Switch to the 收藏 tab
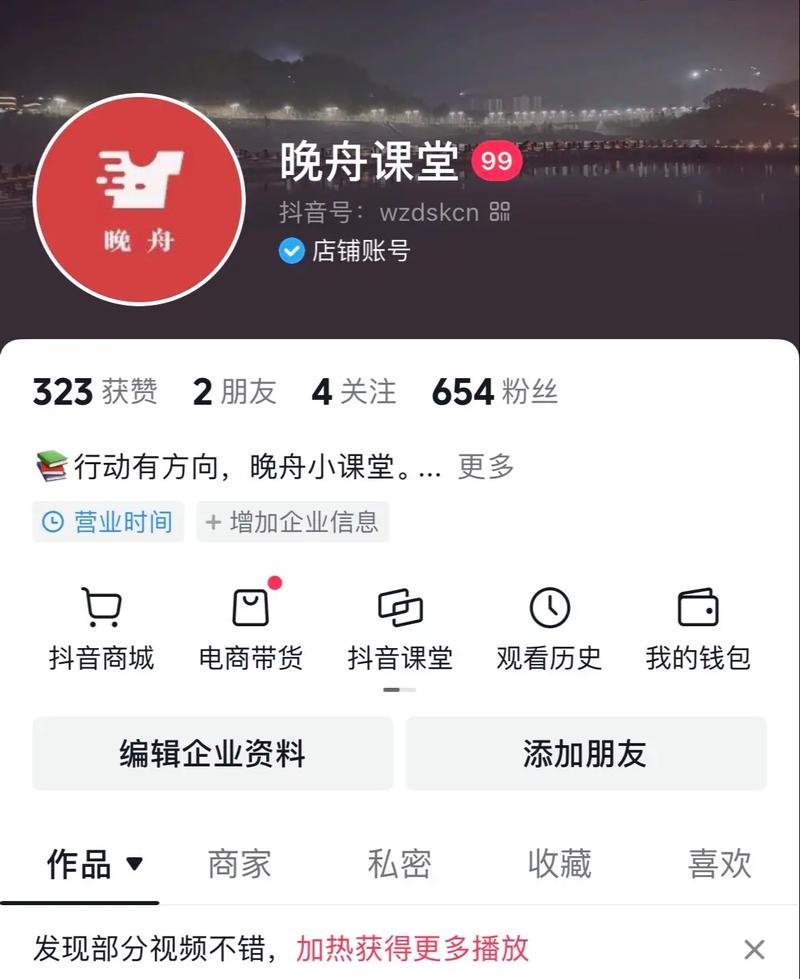Screen dimensions: 800x979 pos(557,862)
